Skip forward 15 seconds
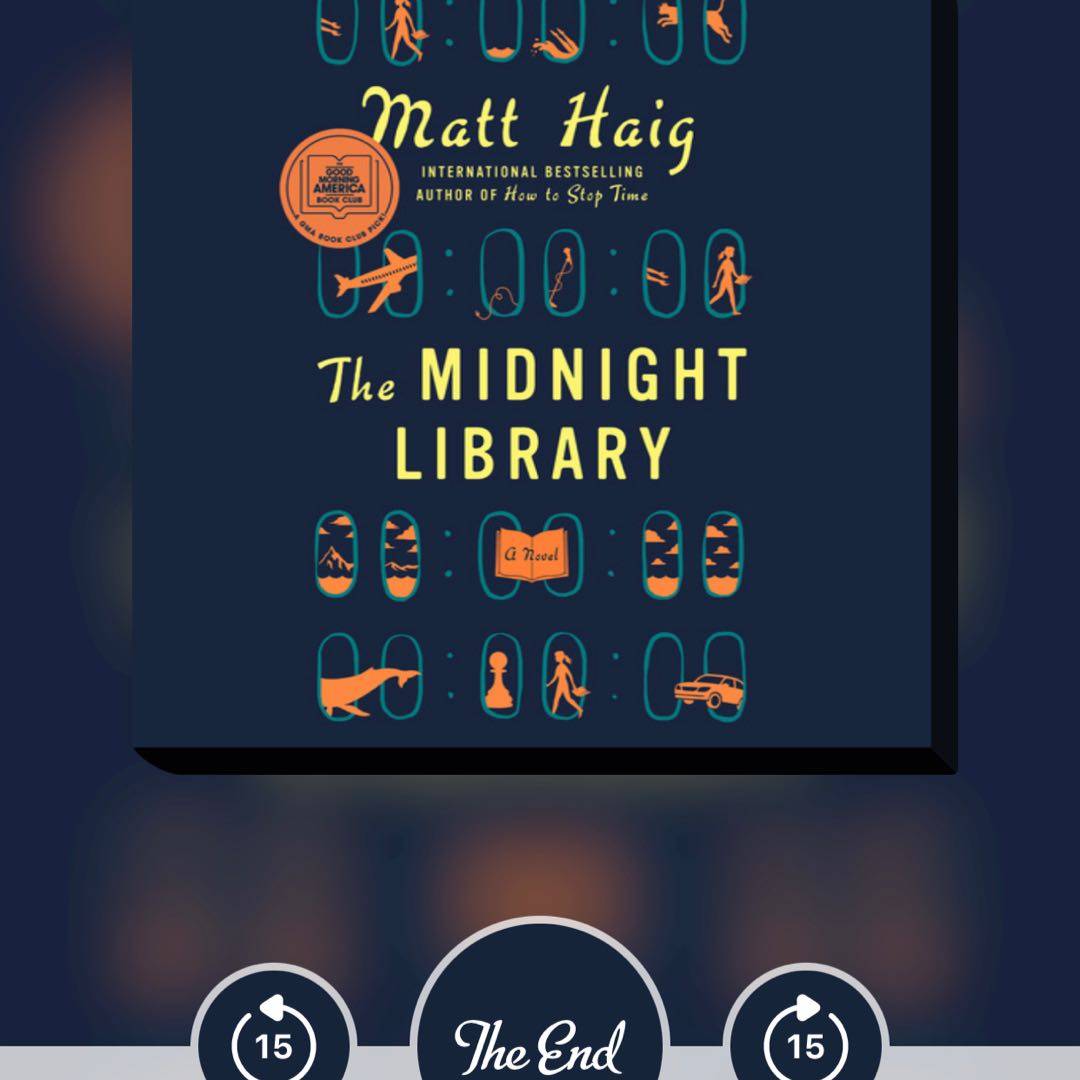Screen dimensions: 1080x1080 (806, 1040)
